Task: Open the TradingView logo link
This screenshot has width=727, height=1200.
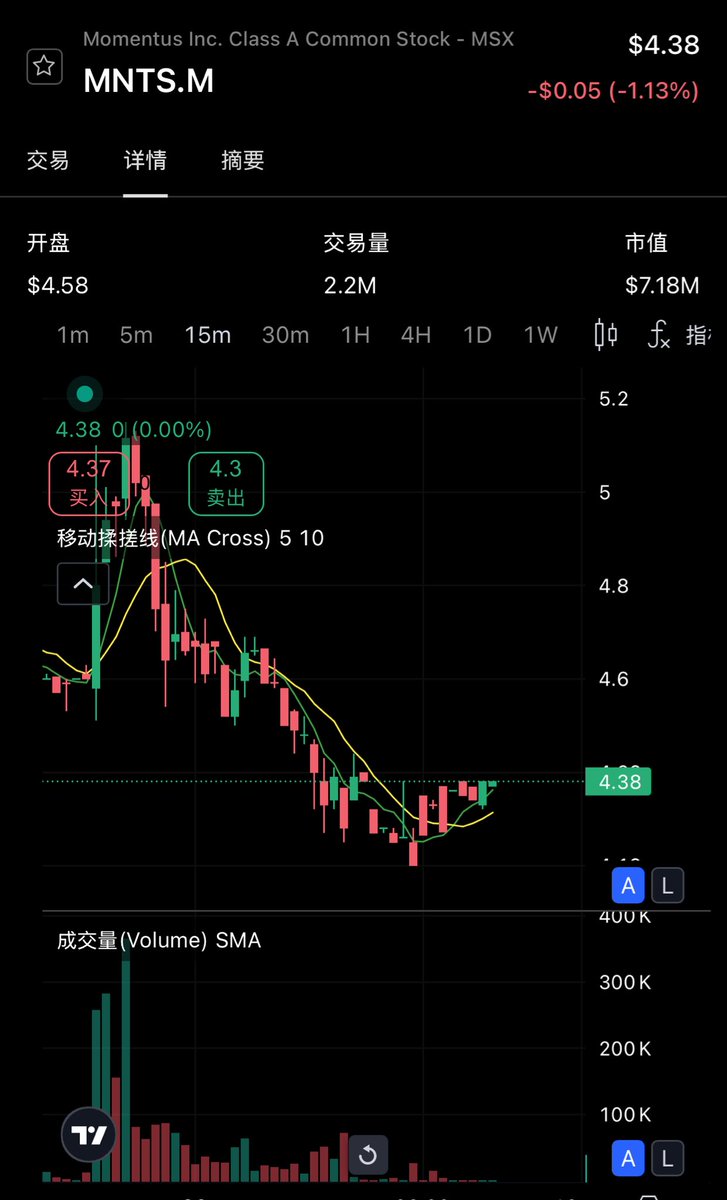Action: (x=89, y=1135)
